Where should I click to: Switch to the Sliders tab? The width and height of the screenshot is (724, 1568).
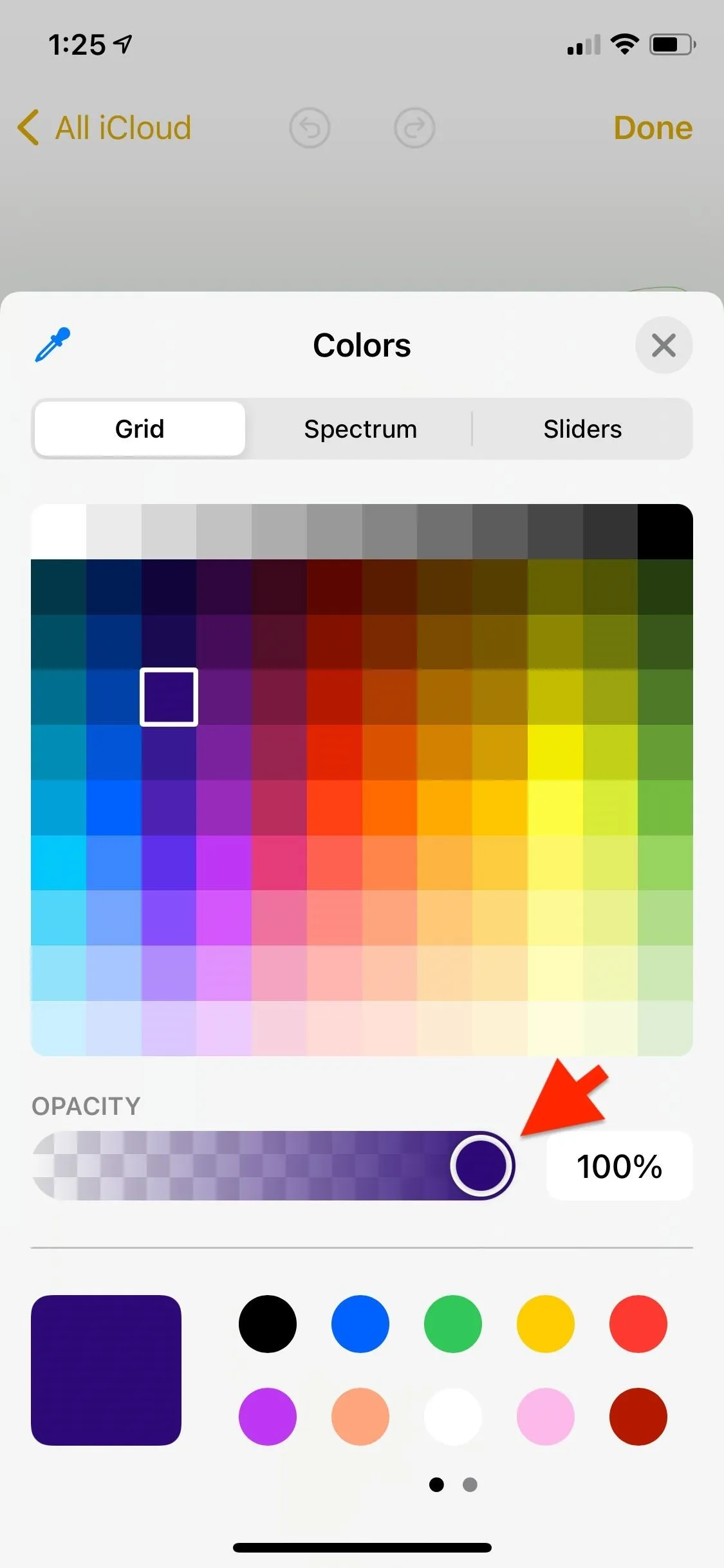(x=582, y=429)
